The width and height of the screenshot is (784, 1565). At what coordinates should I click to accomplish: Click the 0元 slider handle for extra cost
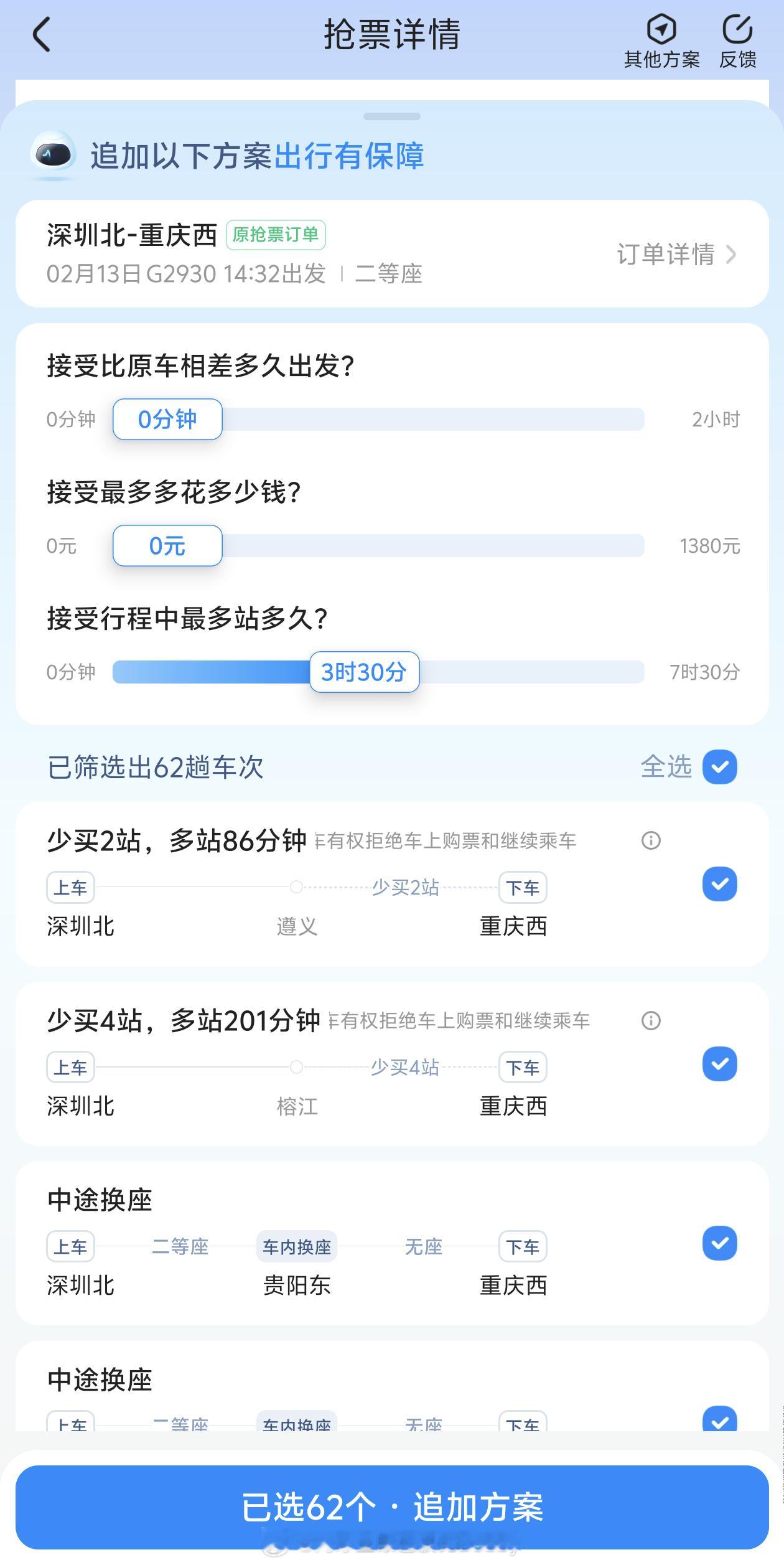tap(167, 545)
